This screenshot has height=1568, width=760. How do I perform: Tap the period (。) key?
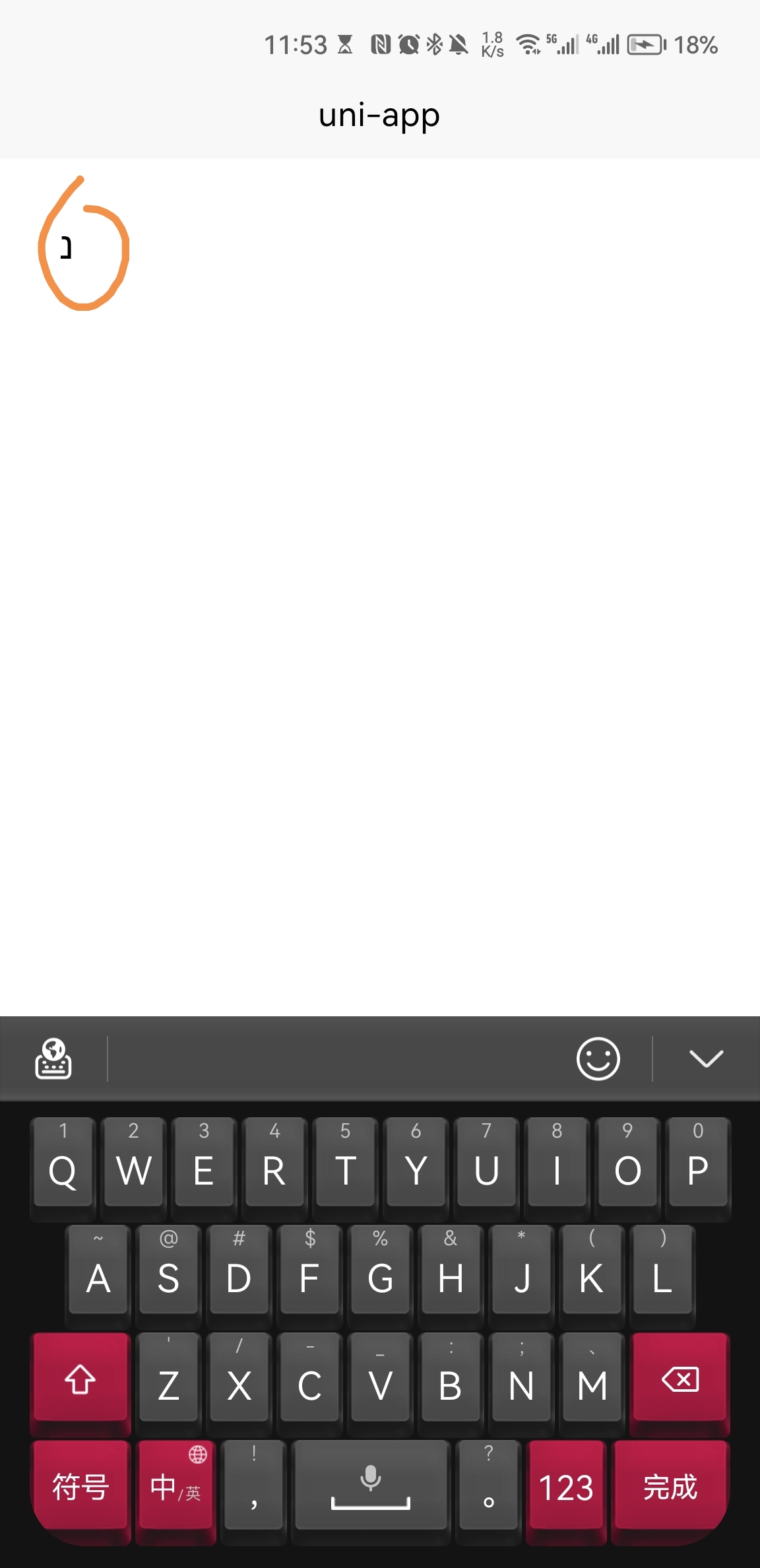pyautogui.click(x=488, y=1489)
